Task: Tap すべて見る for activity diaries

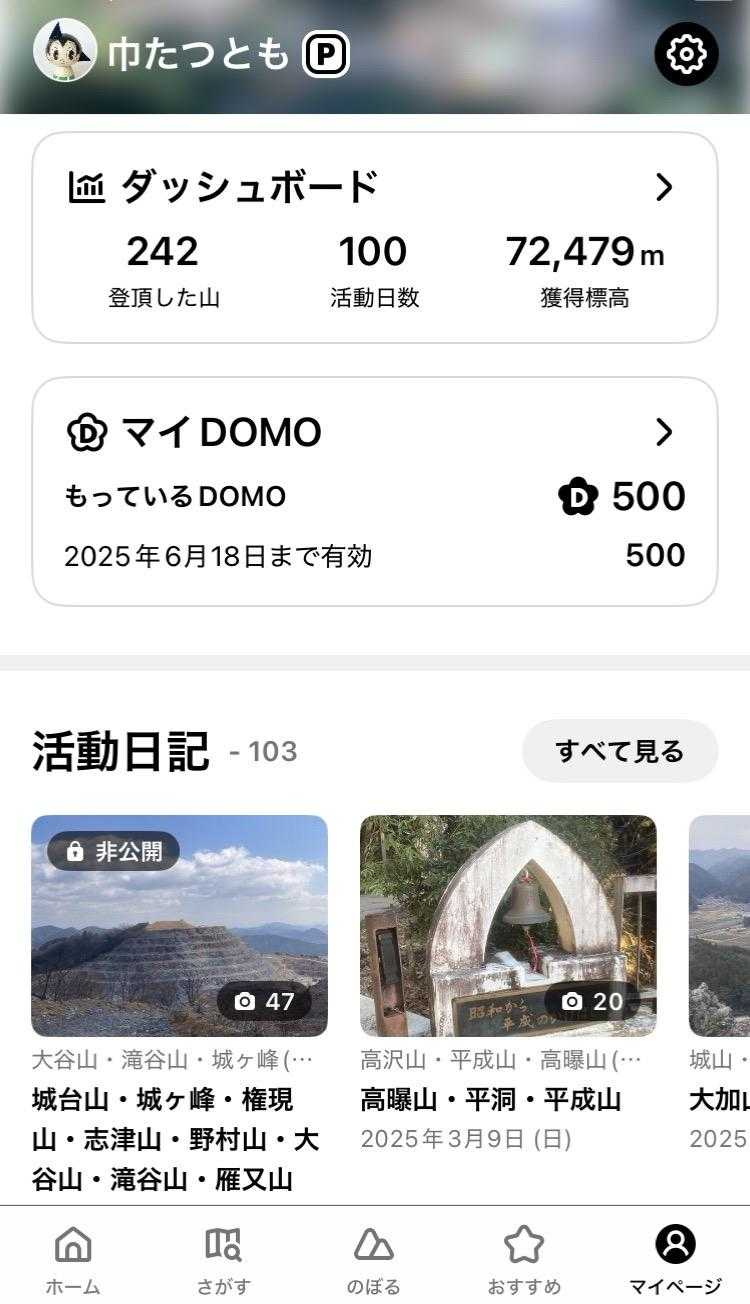Action: 620,751
